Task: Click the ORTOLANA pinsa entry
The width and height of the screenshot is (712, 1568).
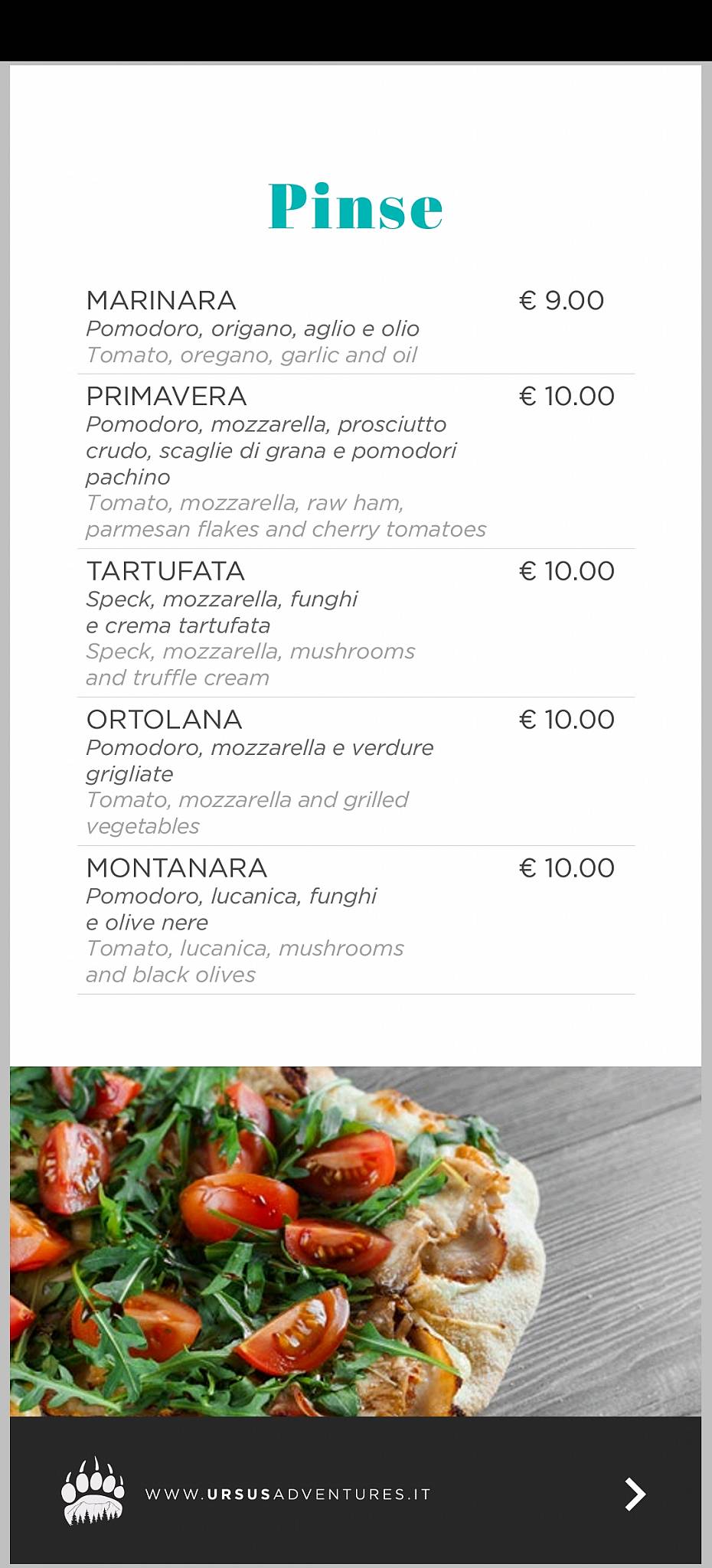Action: tap(164, 719)
